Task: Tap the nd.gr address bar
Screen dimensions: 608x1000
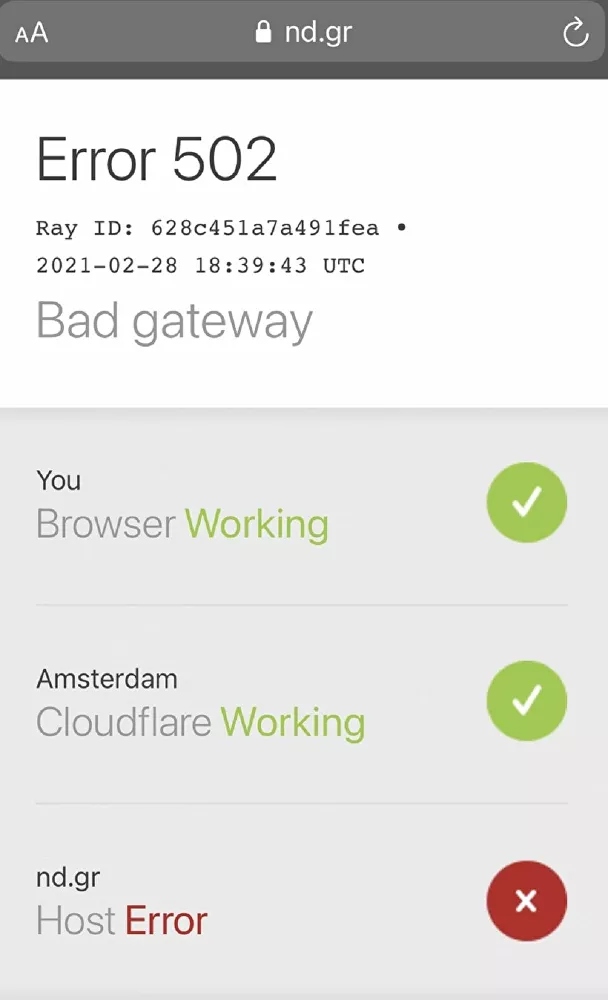Action: tap(304, 33)
